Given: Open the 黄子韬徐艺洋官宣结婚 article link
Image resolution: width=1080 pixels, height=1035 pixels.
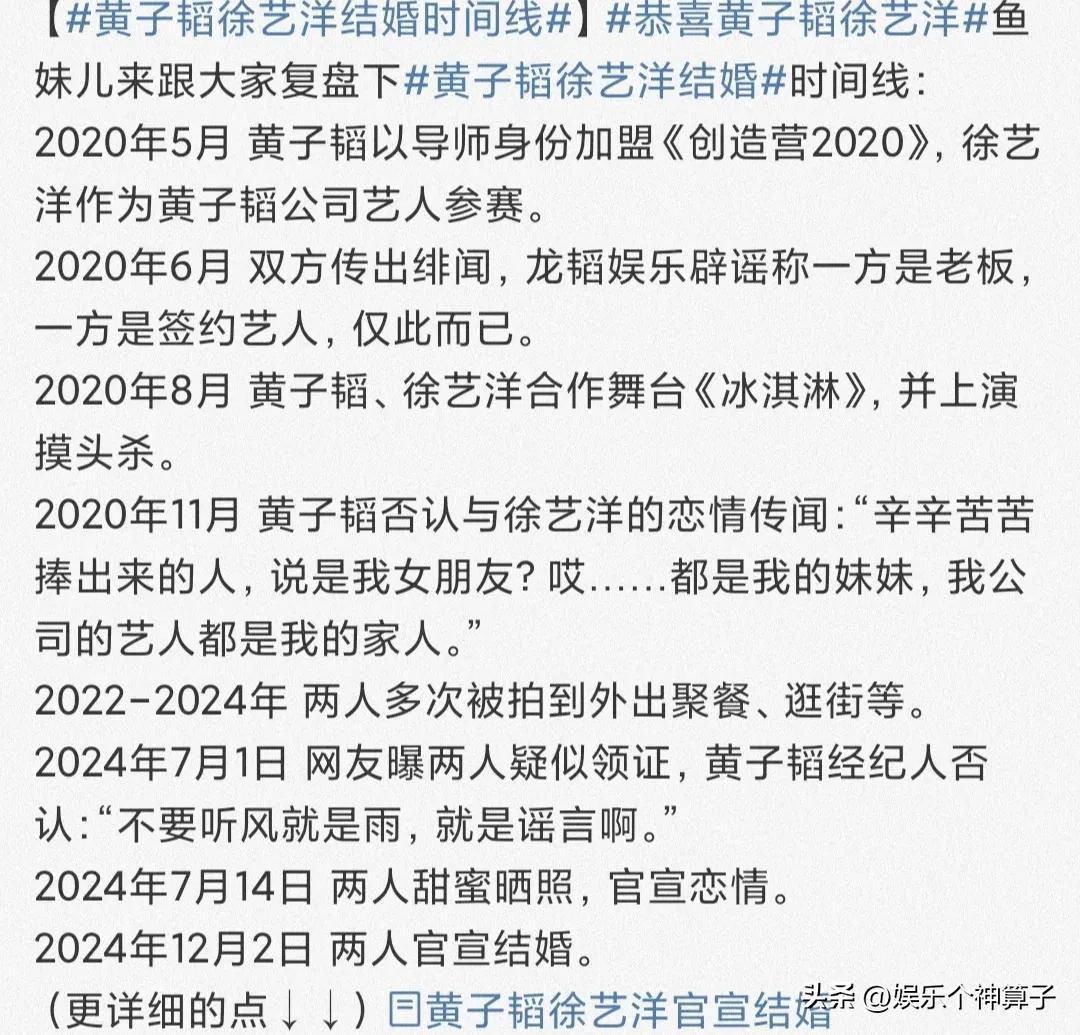Looking at the screenshot, I should coord(610,1006).
